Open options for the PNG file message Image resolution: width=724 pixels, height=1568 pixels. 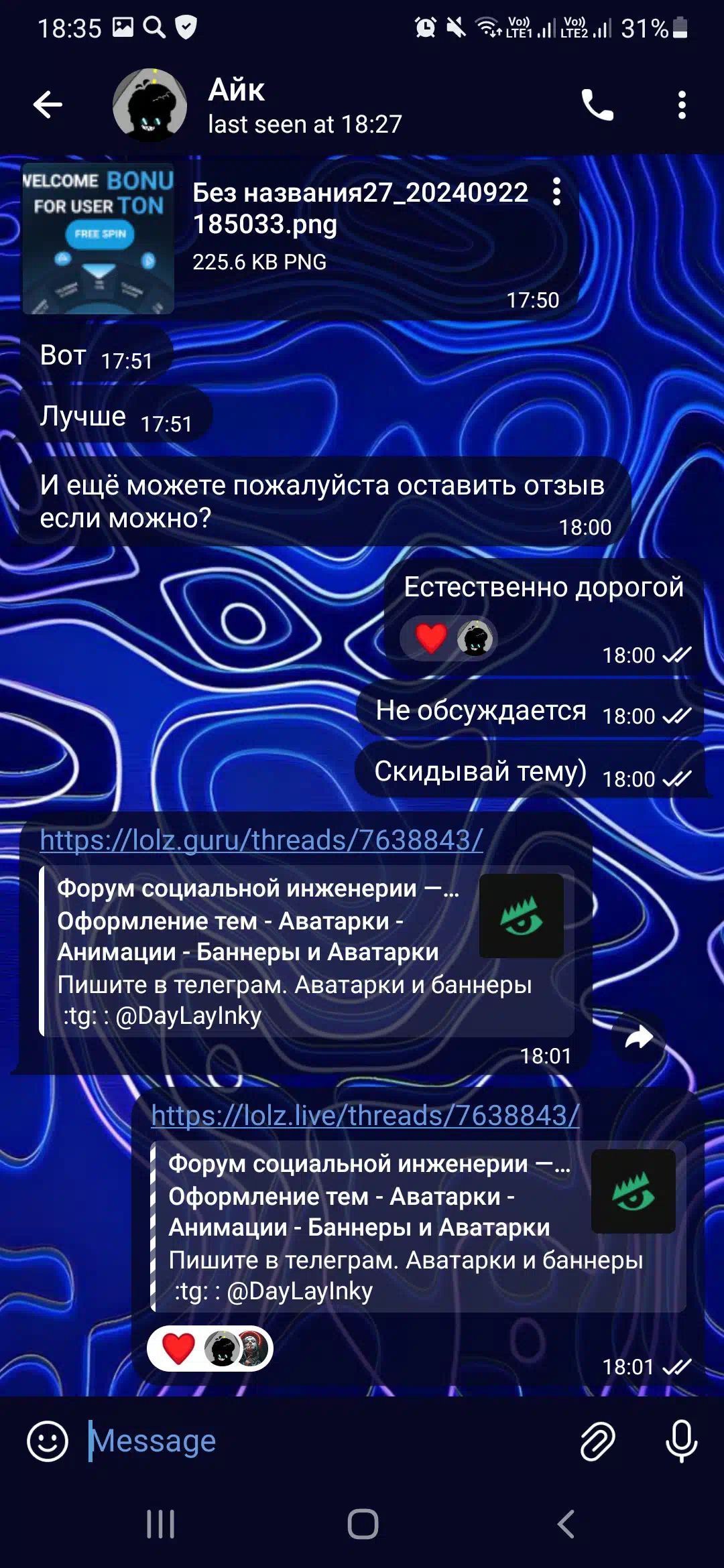click(x=556, y=192)
